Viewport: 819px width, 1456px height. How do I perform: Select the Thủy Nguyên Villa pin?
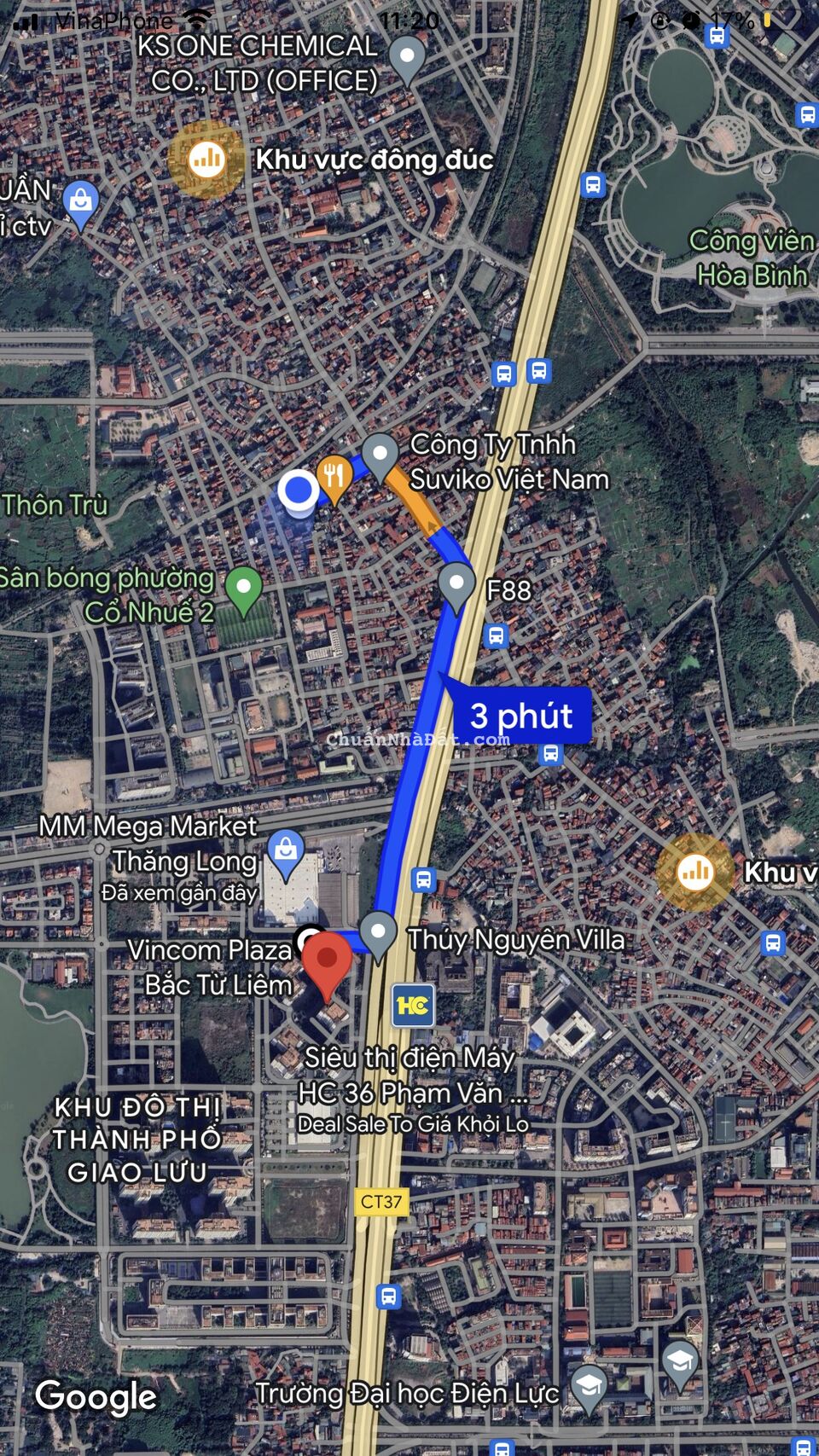(378, 931)
